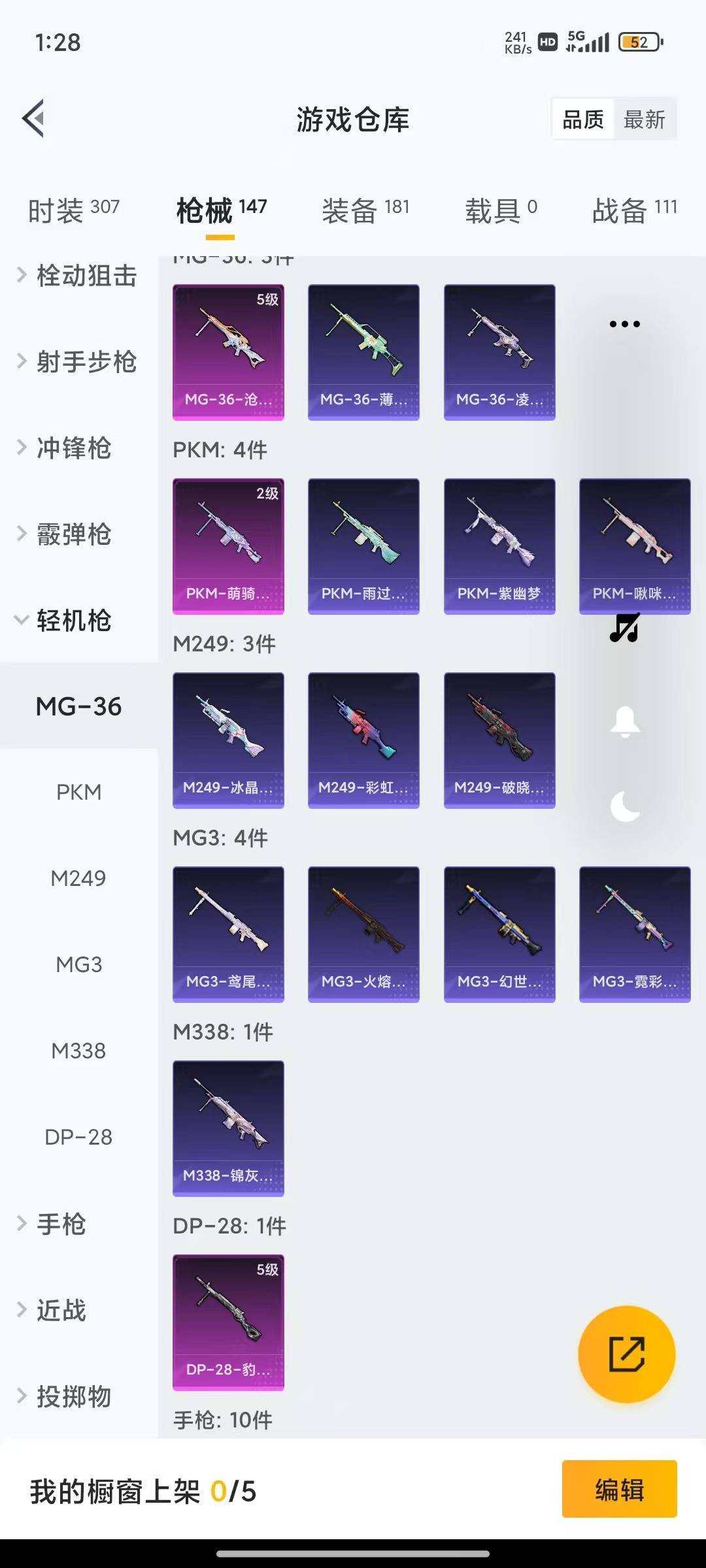This screenshot has height=1568, width=706.
Task: Sort inventory by 最新
Action: [x=644, y=120]
